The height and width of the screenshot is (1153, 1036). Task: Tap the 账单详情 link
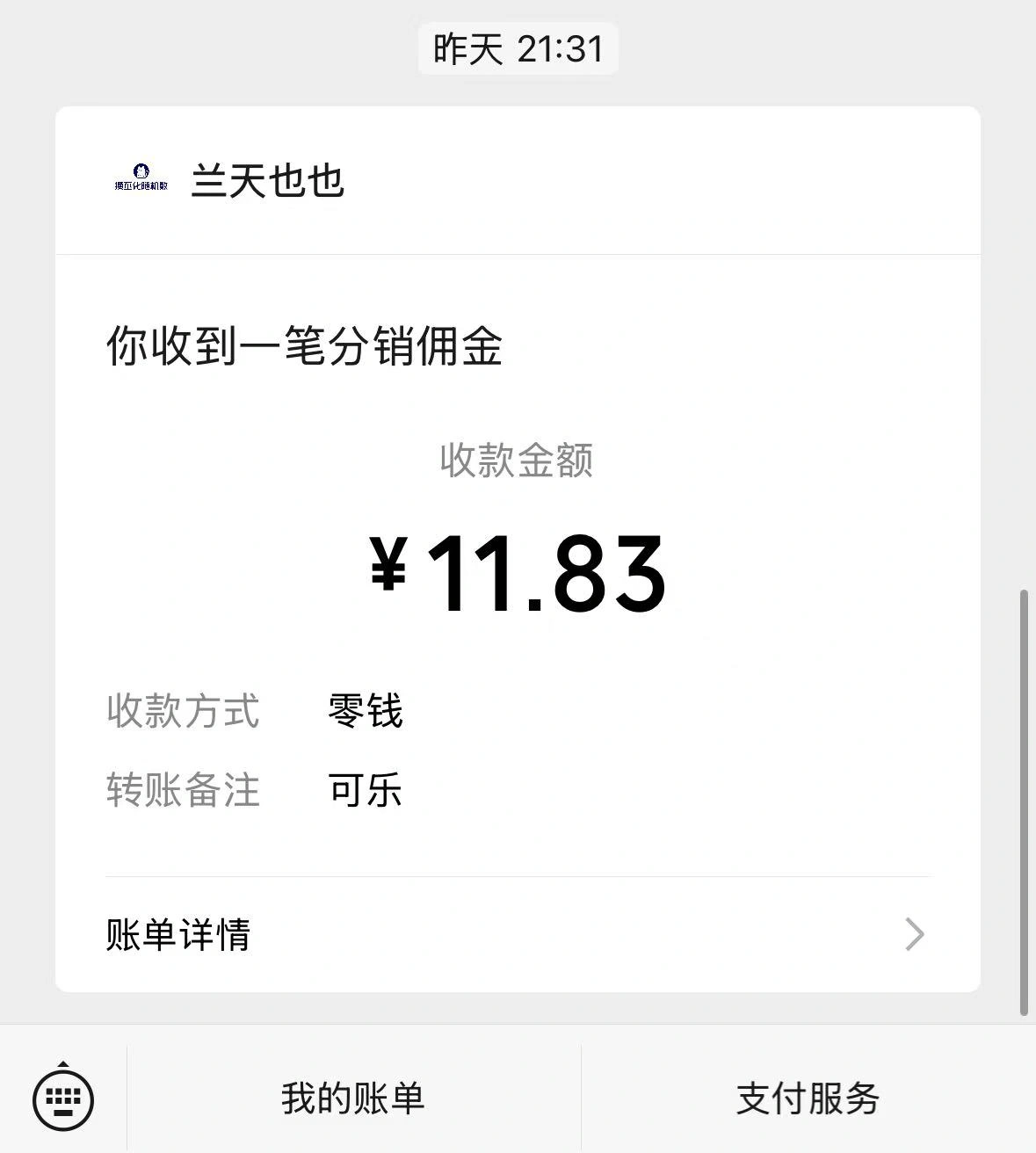177,935
